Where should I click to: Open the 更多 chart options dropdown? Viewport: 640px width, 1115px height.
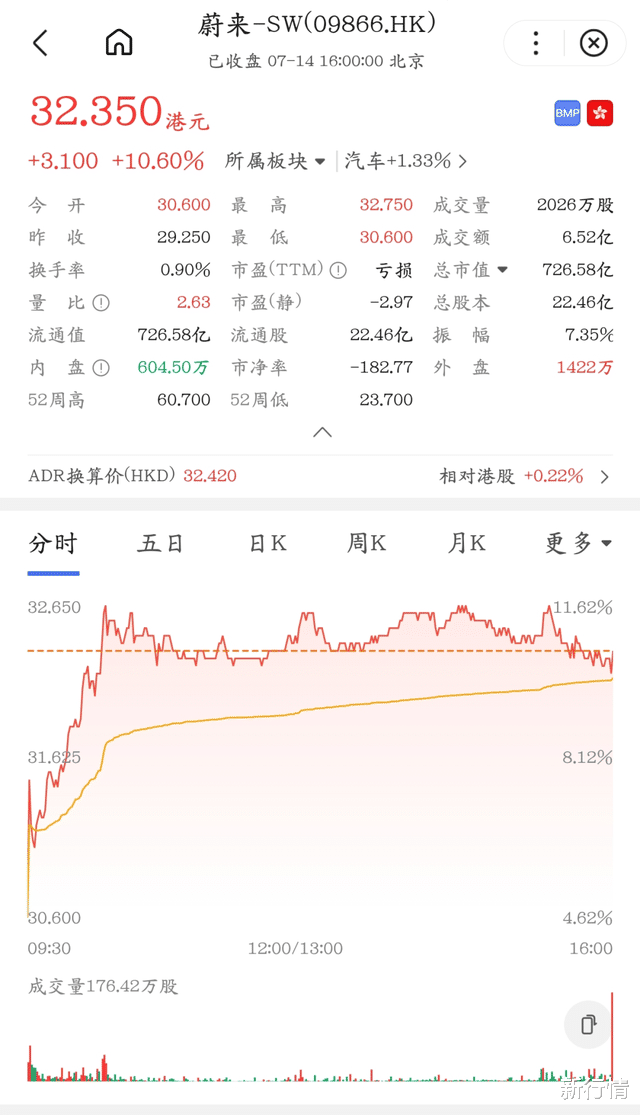pyautogui.click(x=578, y=544)
